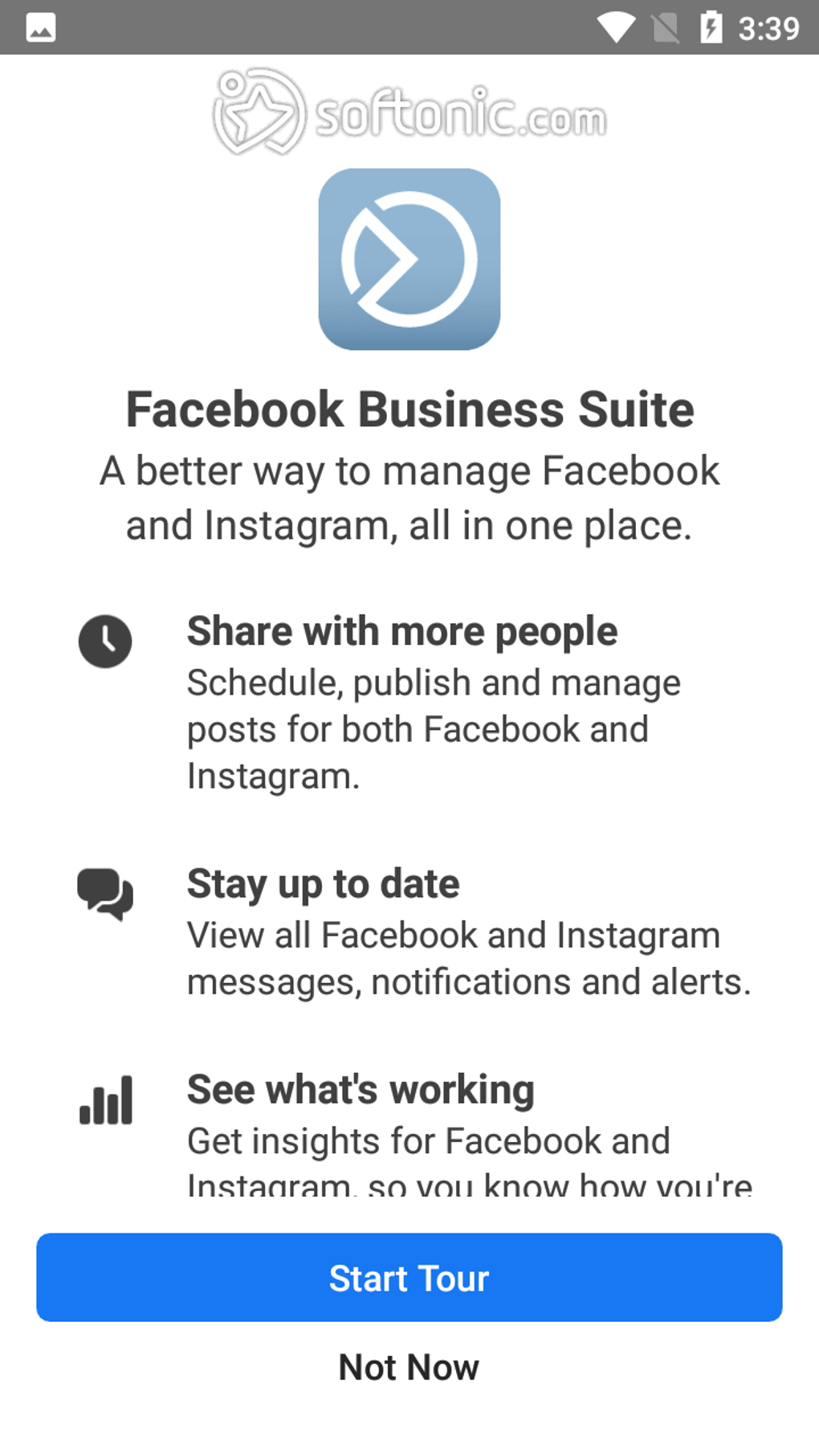The width and height of the screenshot is (819, 1456).
Task: Tap the Start Tour button
Action: tap(409, 1278)
